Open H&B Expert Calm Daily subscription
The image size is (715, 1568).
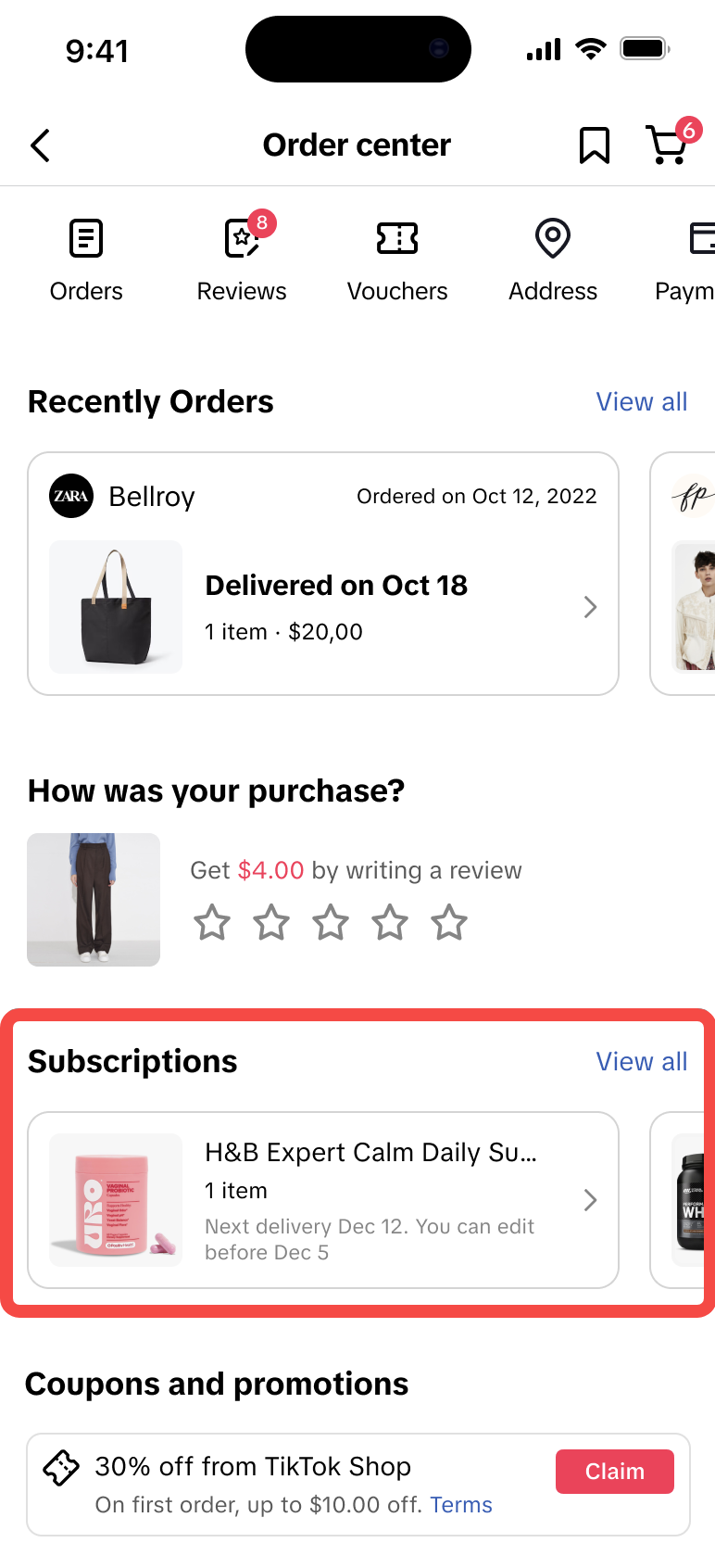[323, 1200]
